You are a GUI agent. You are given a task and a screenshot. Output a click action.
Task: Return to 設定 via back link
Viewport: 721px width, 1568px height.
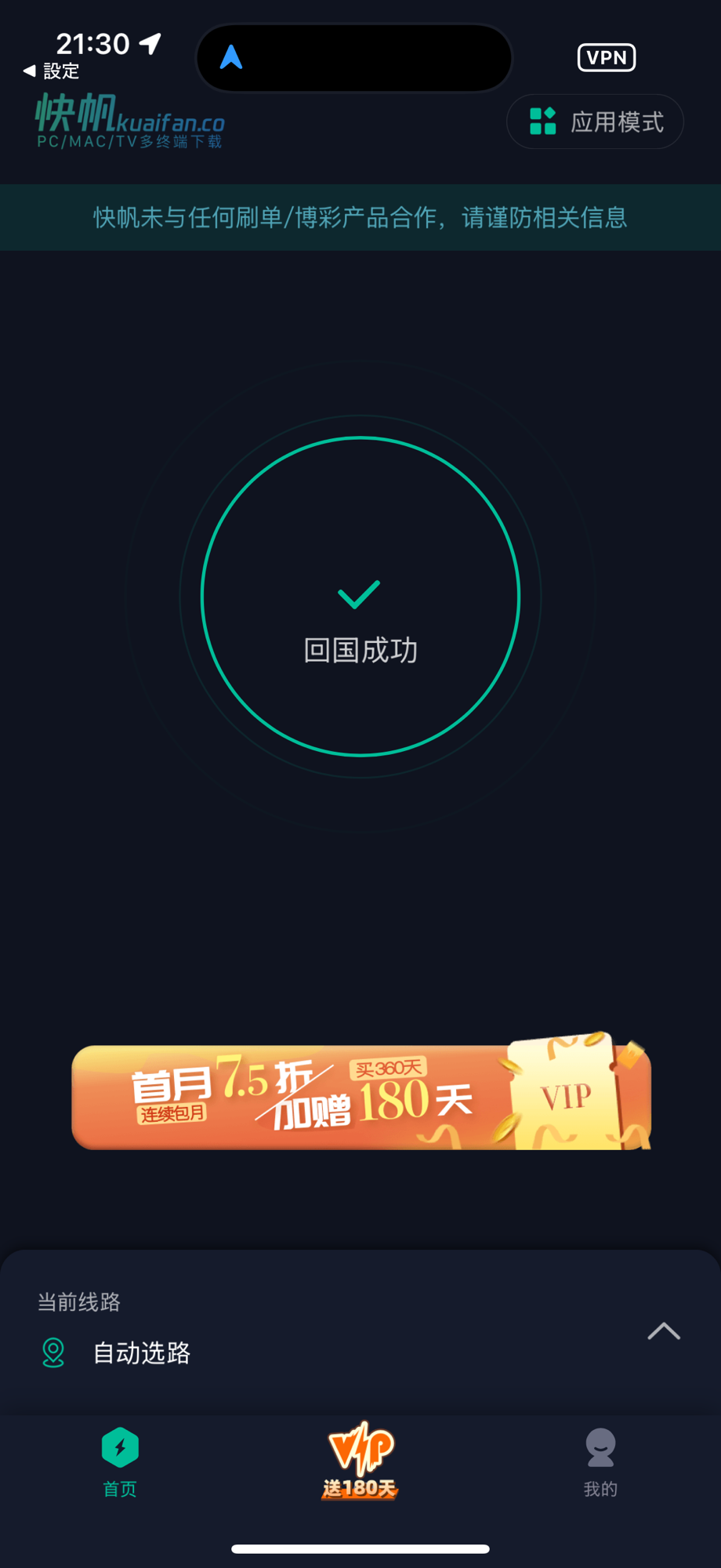pyautogui.click(x=52, y=71)
